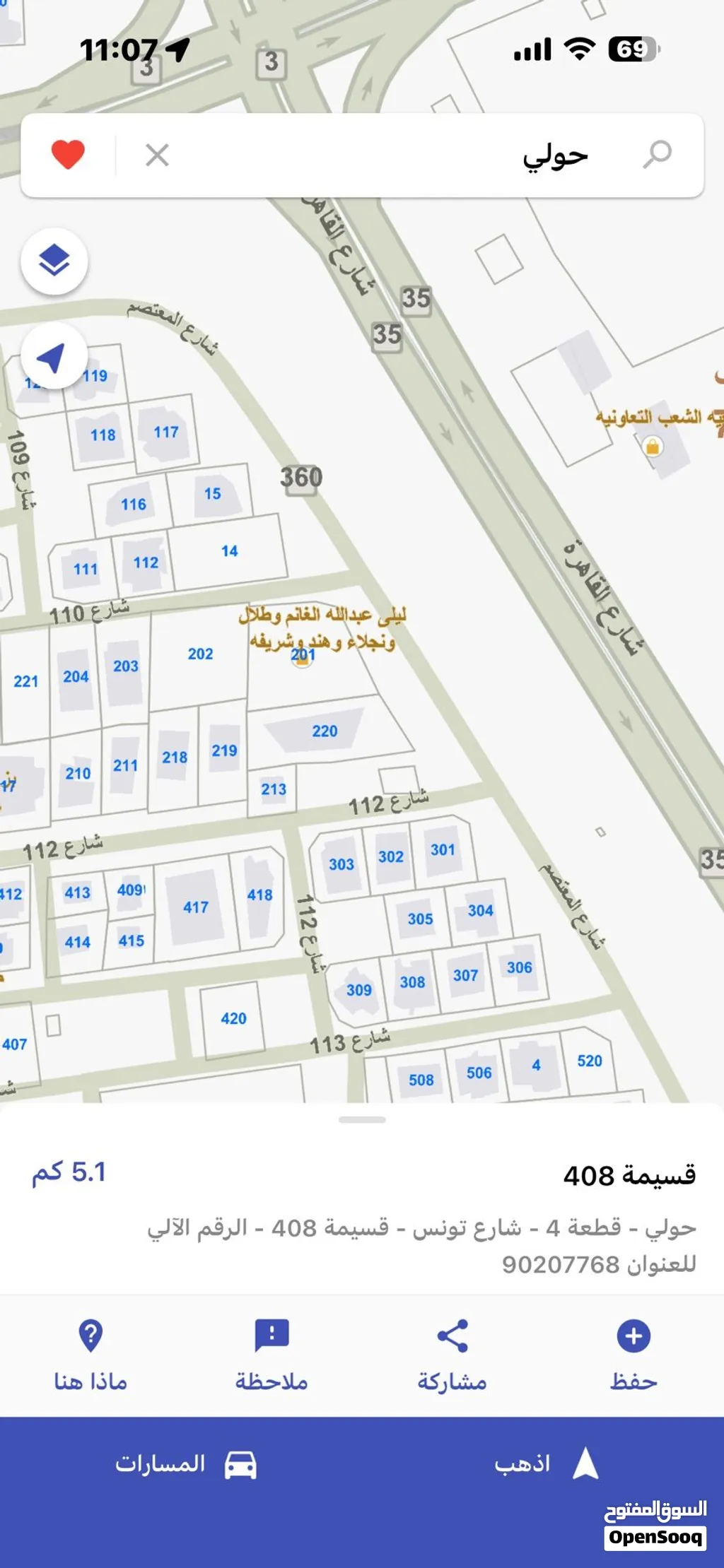Viewport: 724px width, 1568px height.
Task: Tap the red heart favorite icon
Action: pos(68,155)
